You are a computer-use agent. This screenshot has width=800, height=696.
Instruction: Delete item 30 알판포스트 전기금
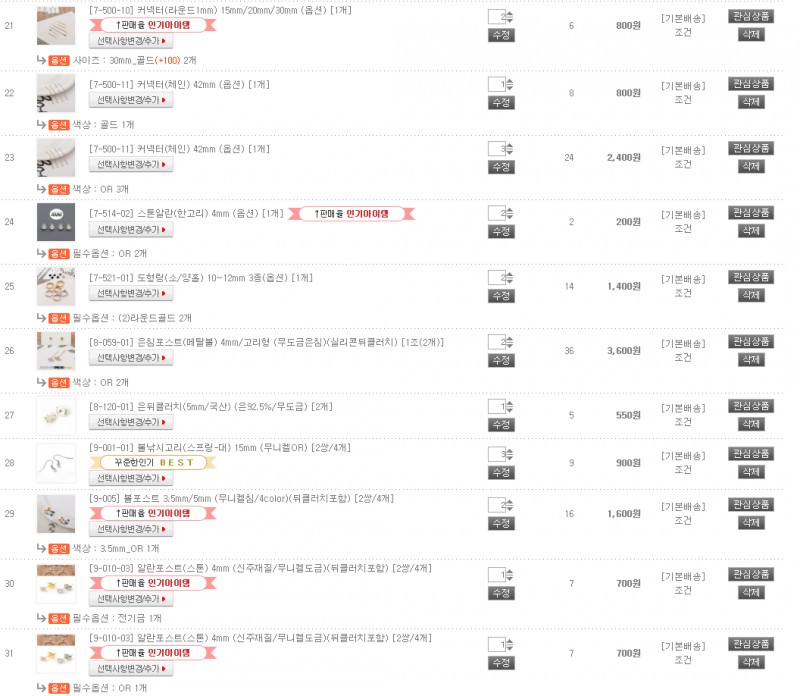click(x=750, y=592)
